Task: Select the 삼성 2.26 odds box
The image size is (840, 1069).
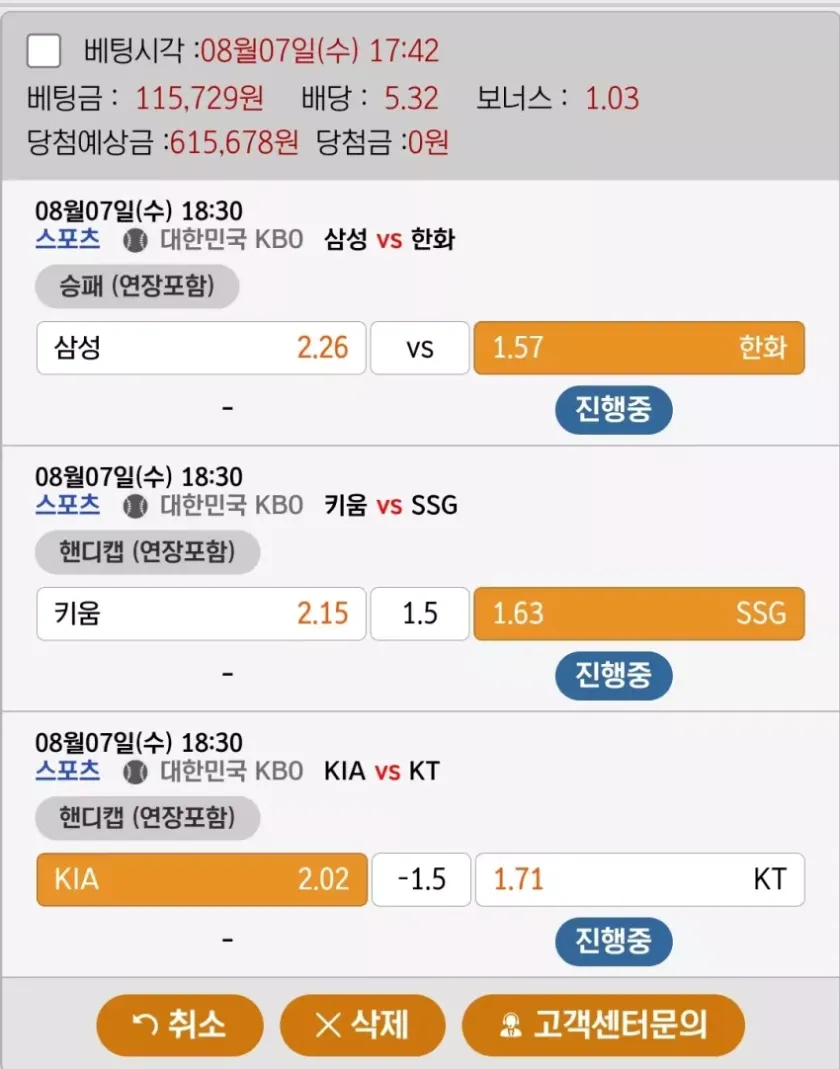Action: tap(201, 348)
